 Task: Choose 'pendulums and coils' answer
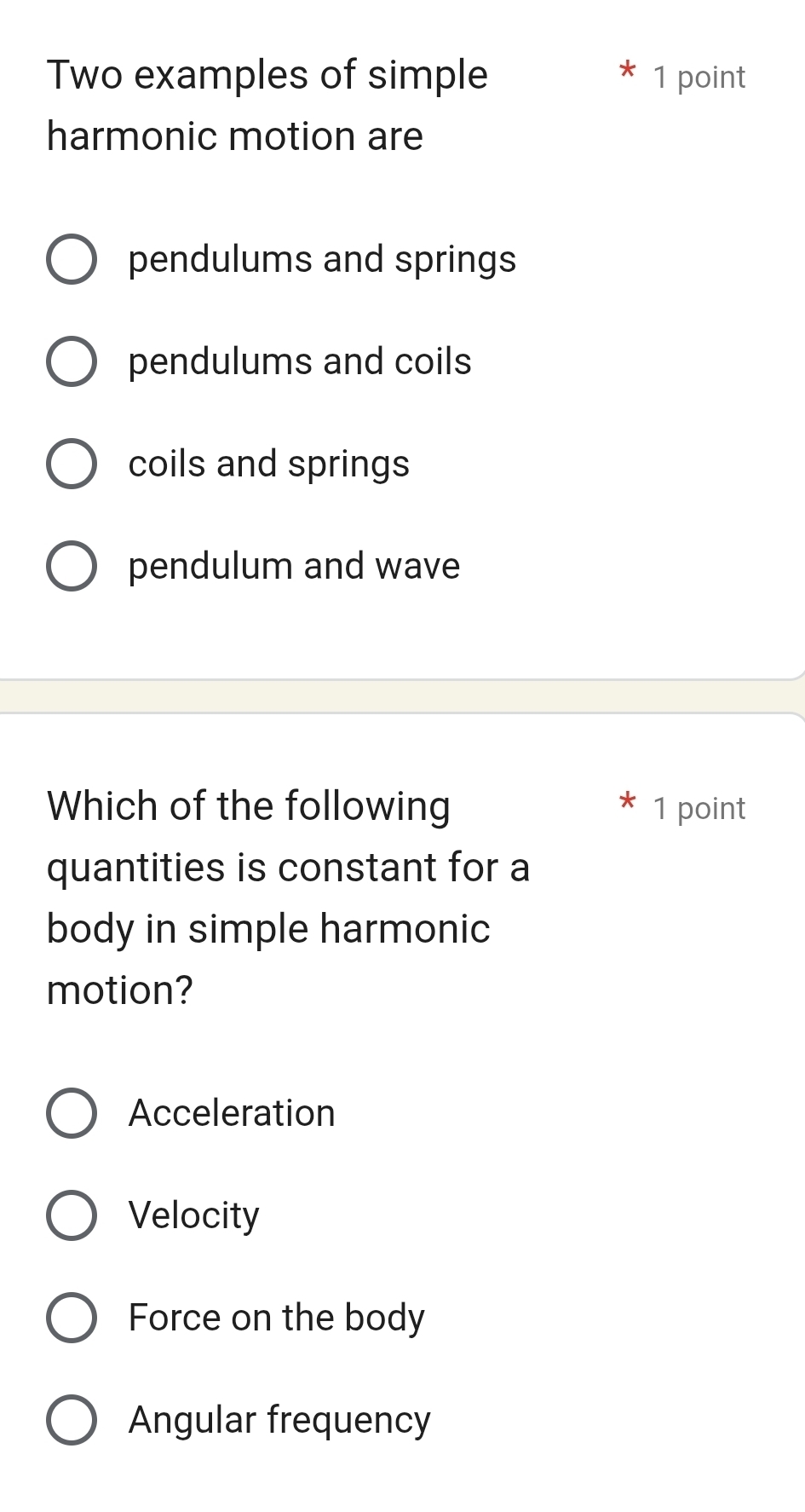pos(72,361)
